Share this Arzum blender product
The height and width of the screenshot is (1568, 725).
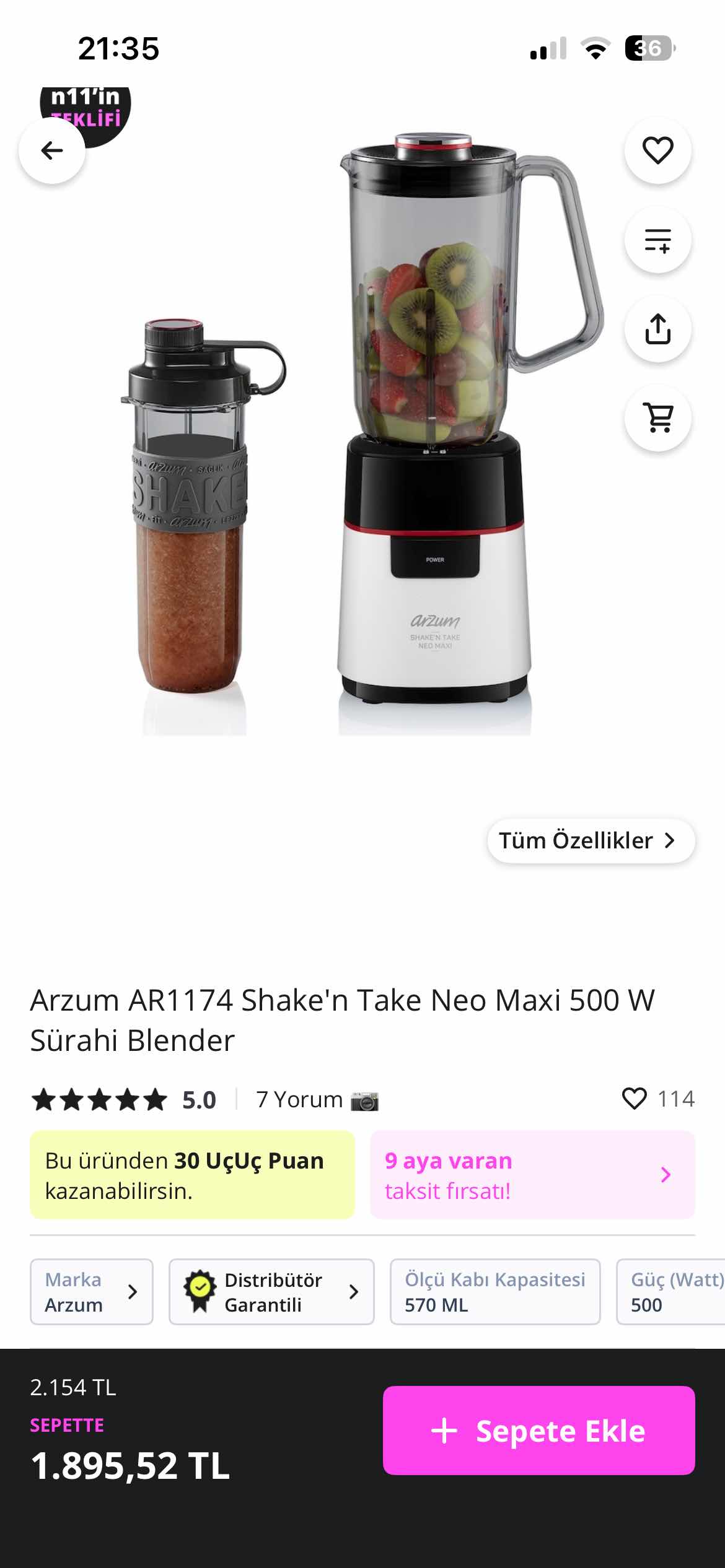coord(657,329)
